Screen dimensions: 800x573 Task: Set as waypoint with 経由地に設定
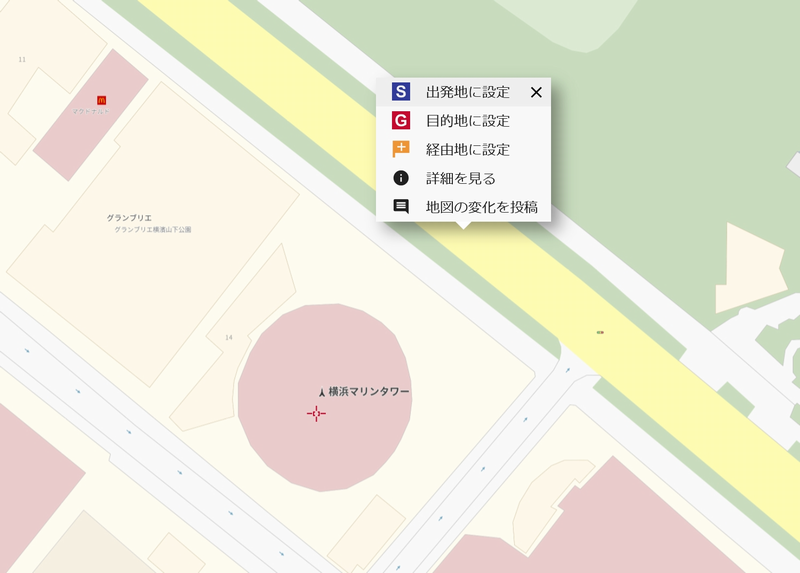(467, 150)
